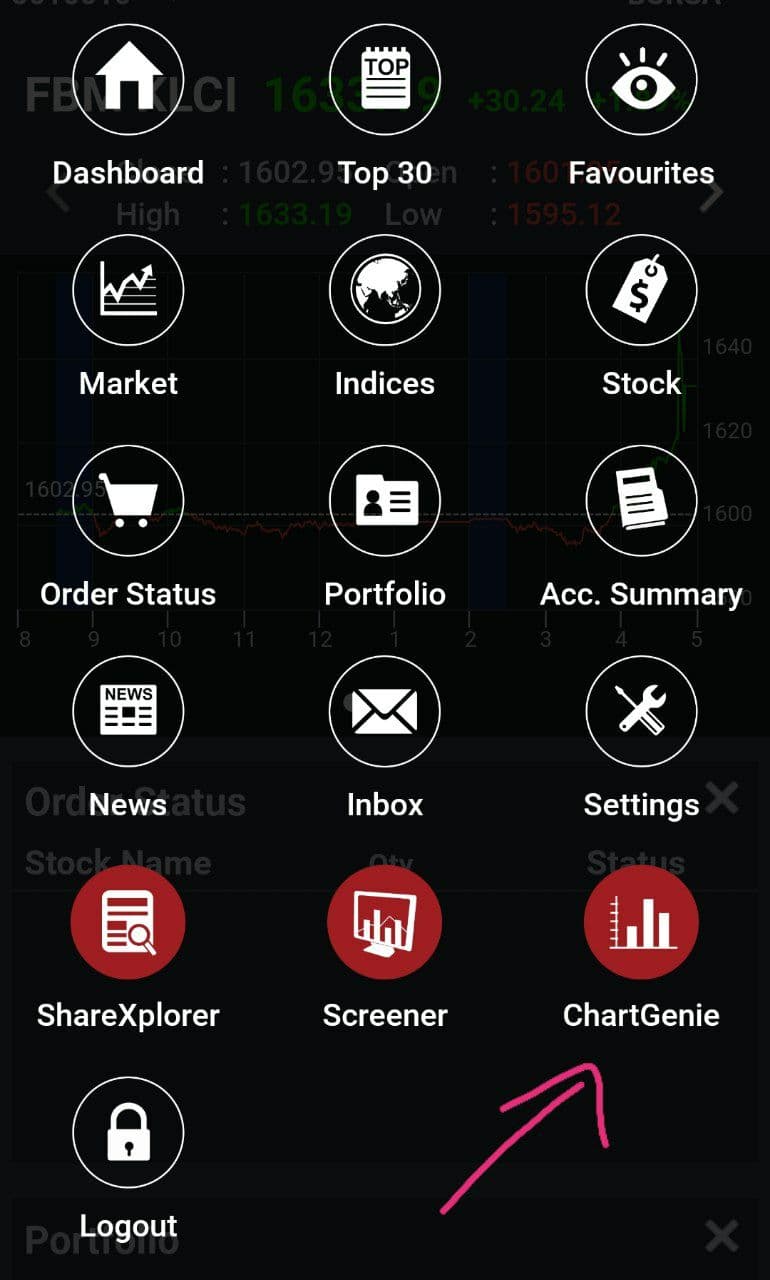770x1280 pixels.
Task: Select the Market option
Action: [x=128, y=290]
